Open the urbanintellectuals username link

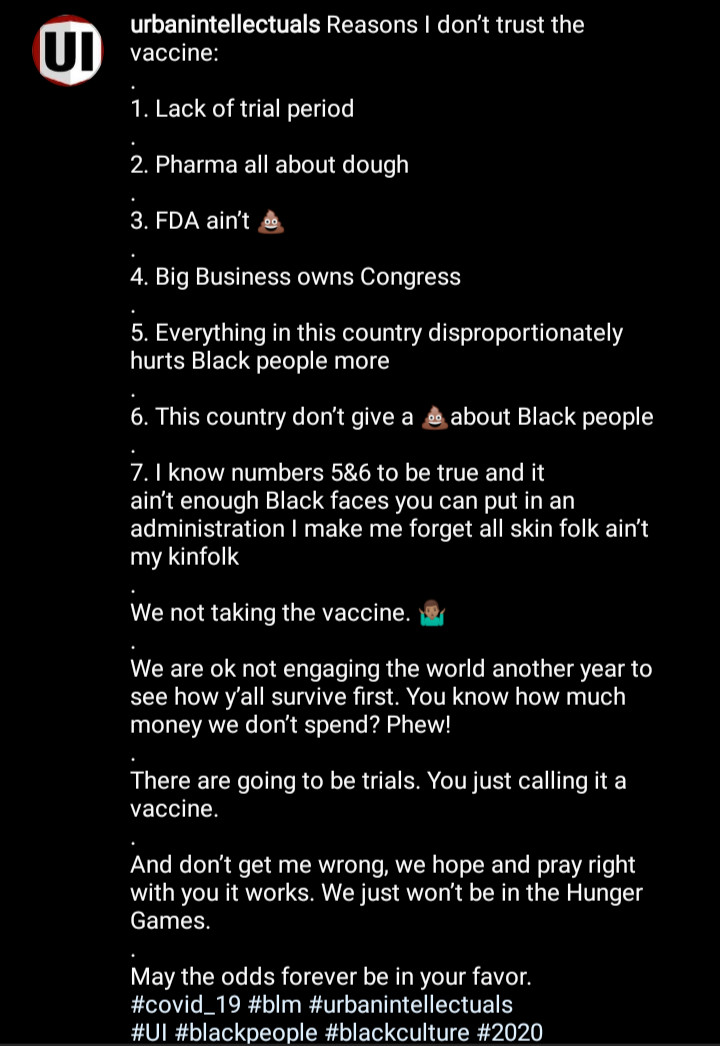tap(226, 25)
